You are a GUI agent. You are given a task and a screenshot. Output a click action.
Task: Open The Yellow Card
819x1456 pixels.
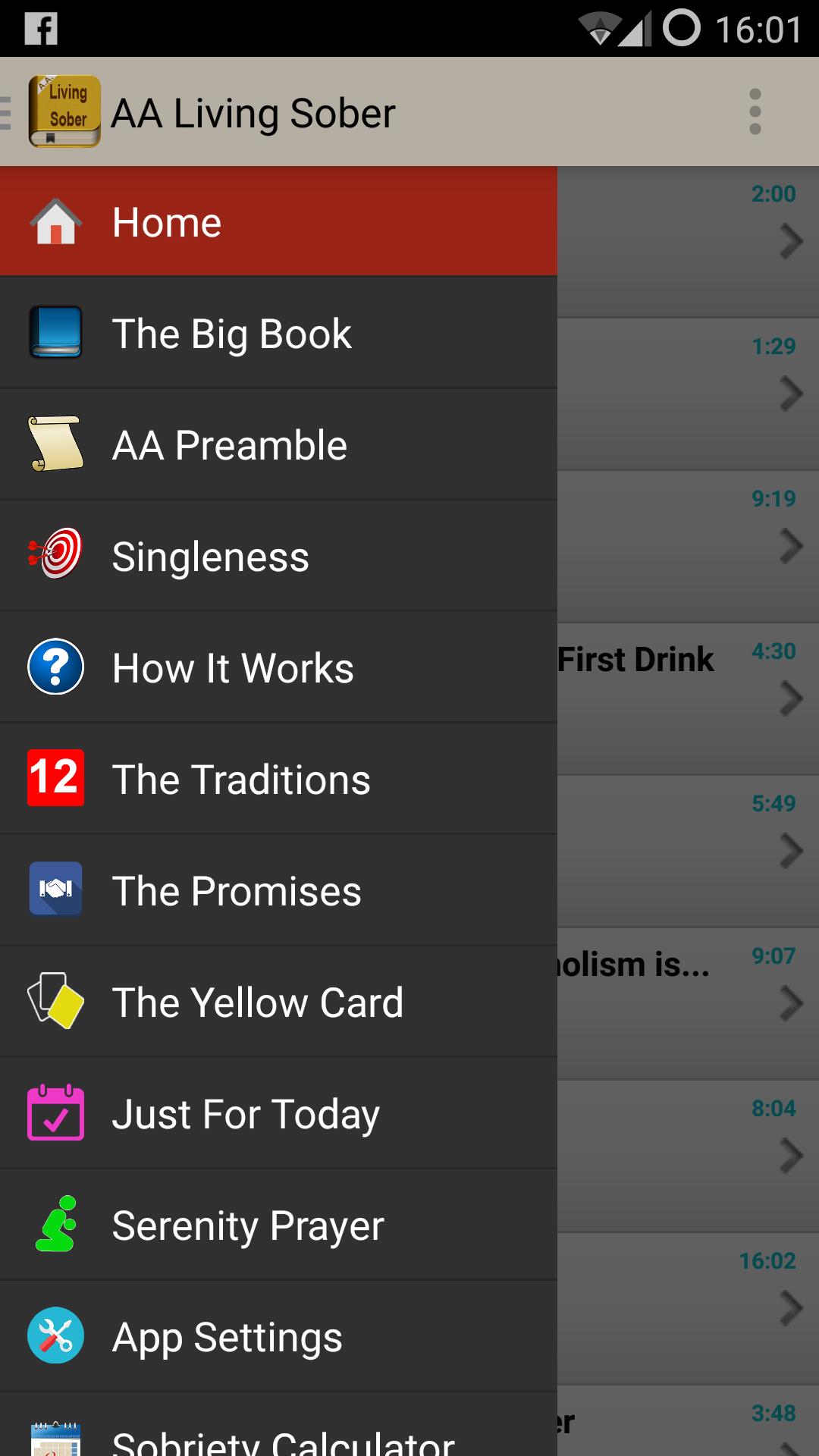click(x=278, y=1003)
